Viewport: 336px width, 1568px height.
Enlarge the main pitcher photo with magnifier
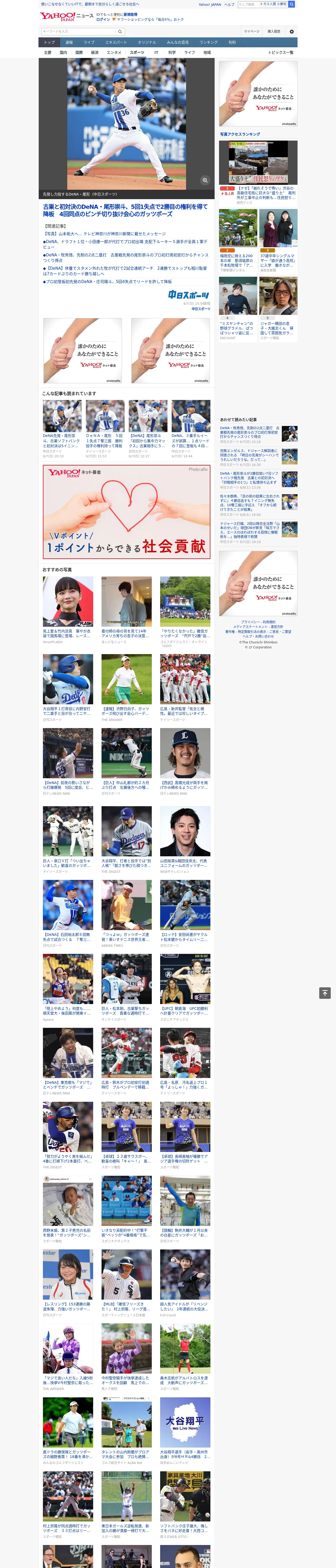point(205,180)
